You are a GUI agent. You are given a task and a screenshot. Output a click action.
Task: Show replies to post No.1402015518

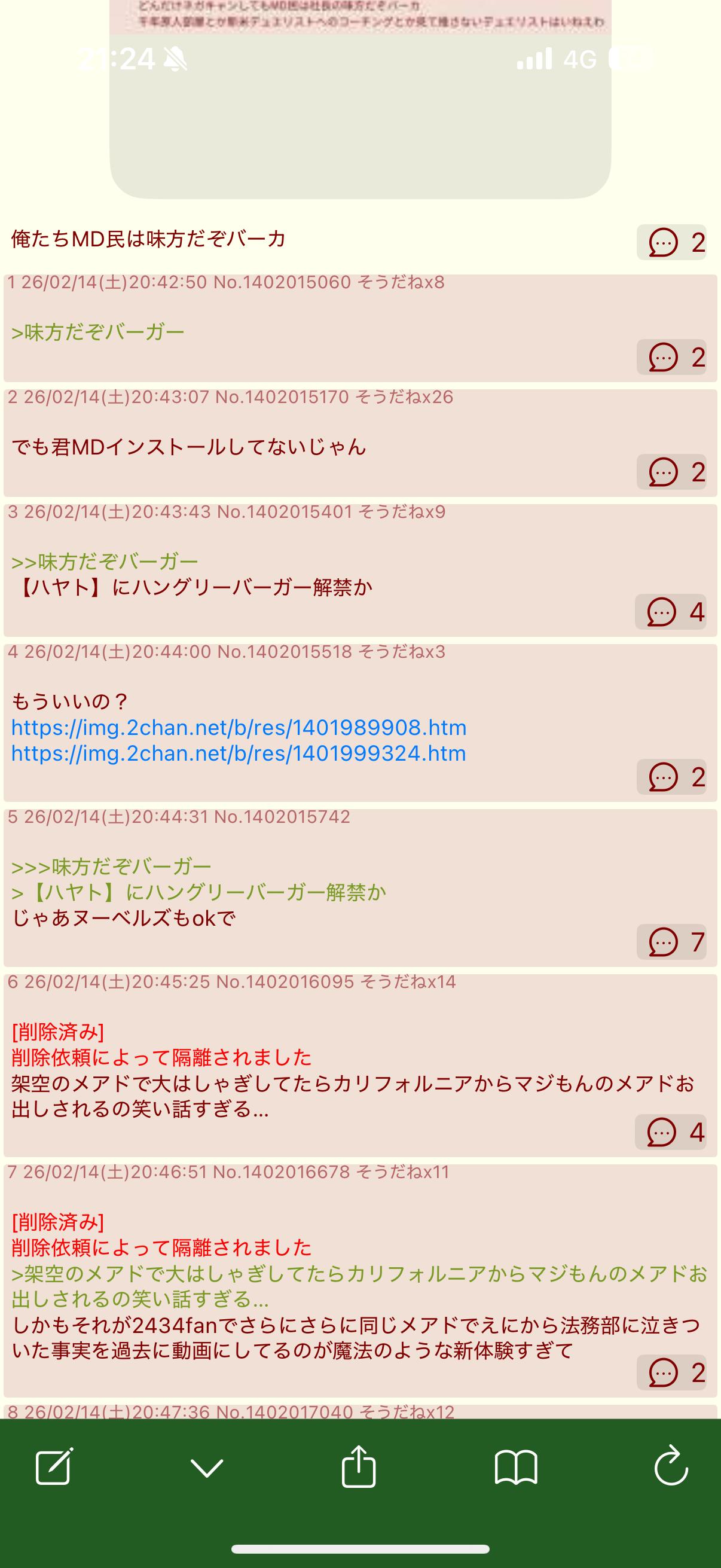click(x=671, y=777)
